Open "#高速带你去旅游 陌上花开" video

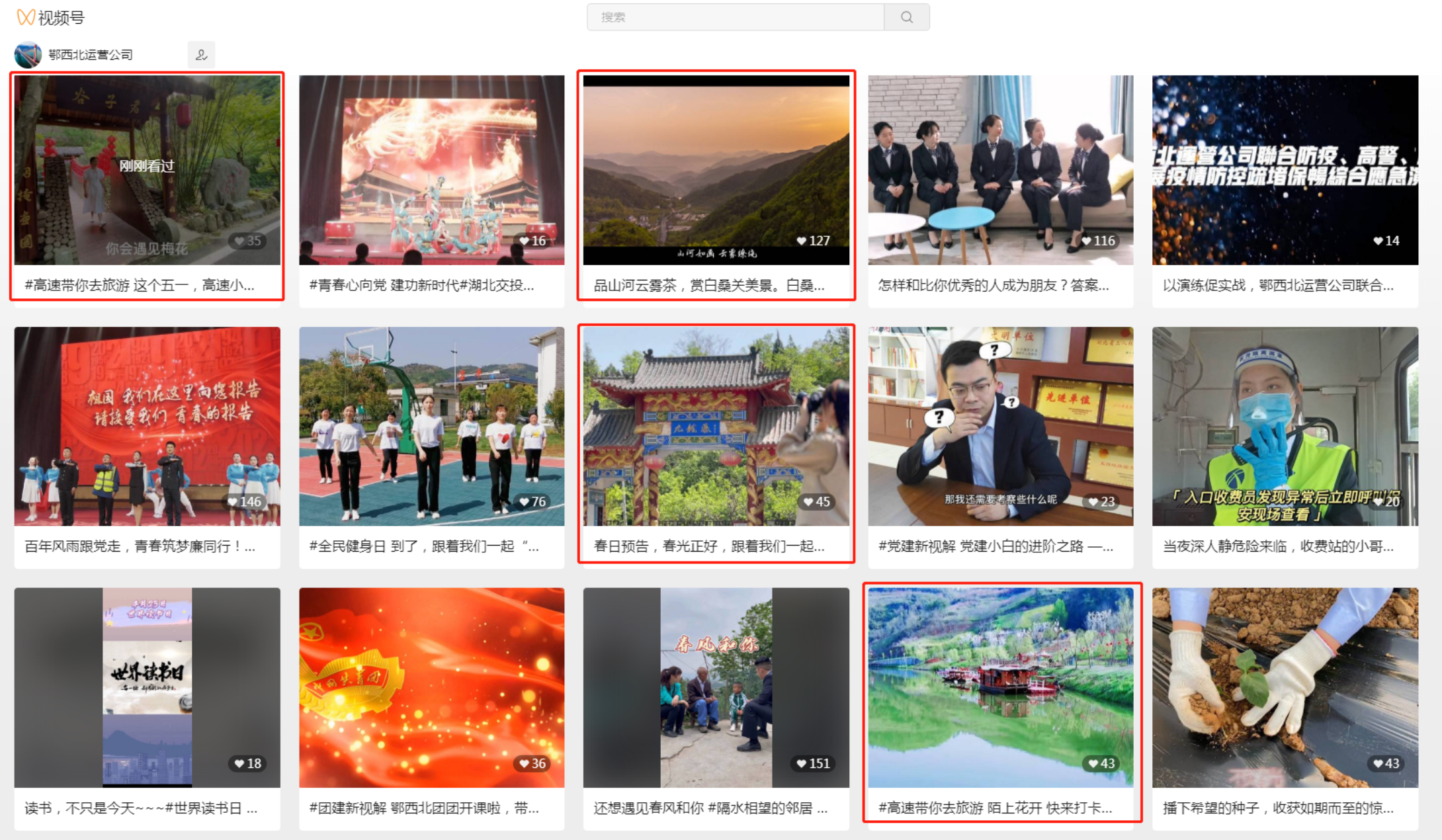point(1000,688)
